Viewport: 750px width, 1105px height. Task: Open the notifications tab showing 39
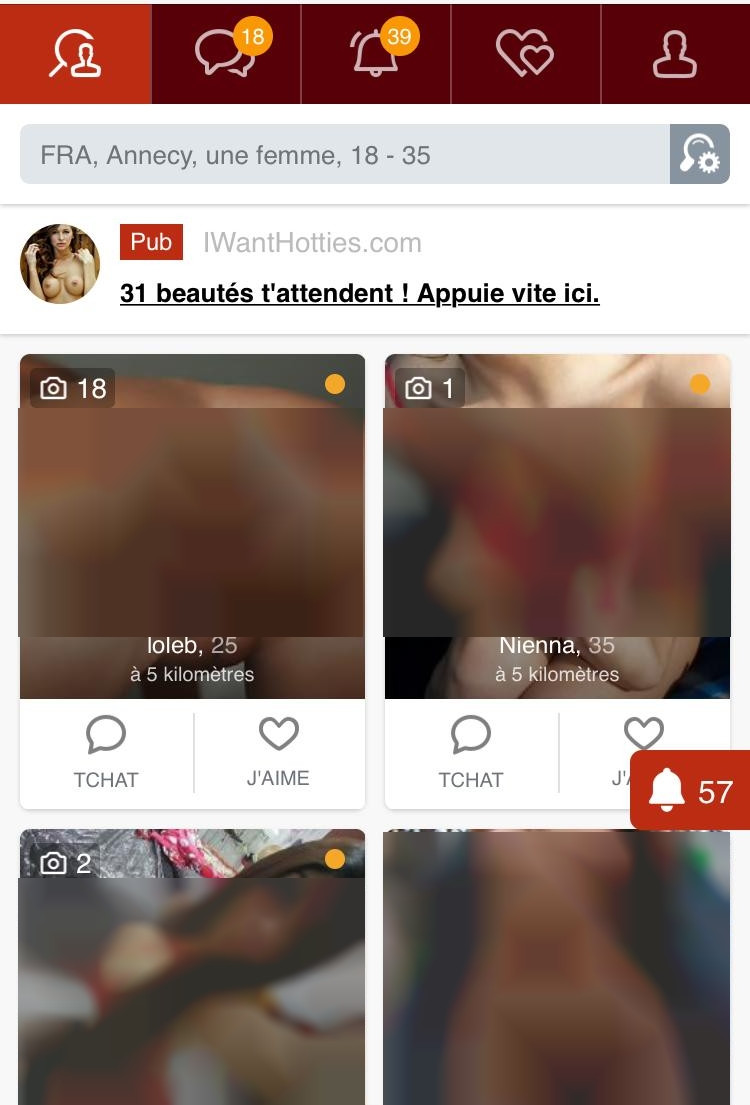(x=376, y=53)
